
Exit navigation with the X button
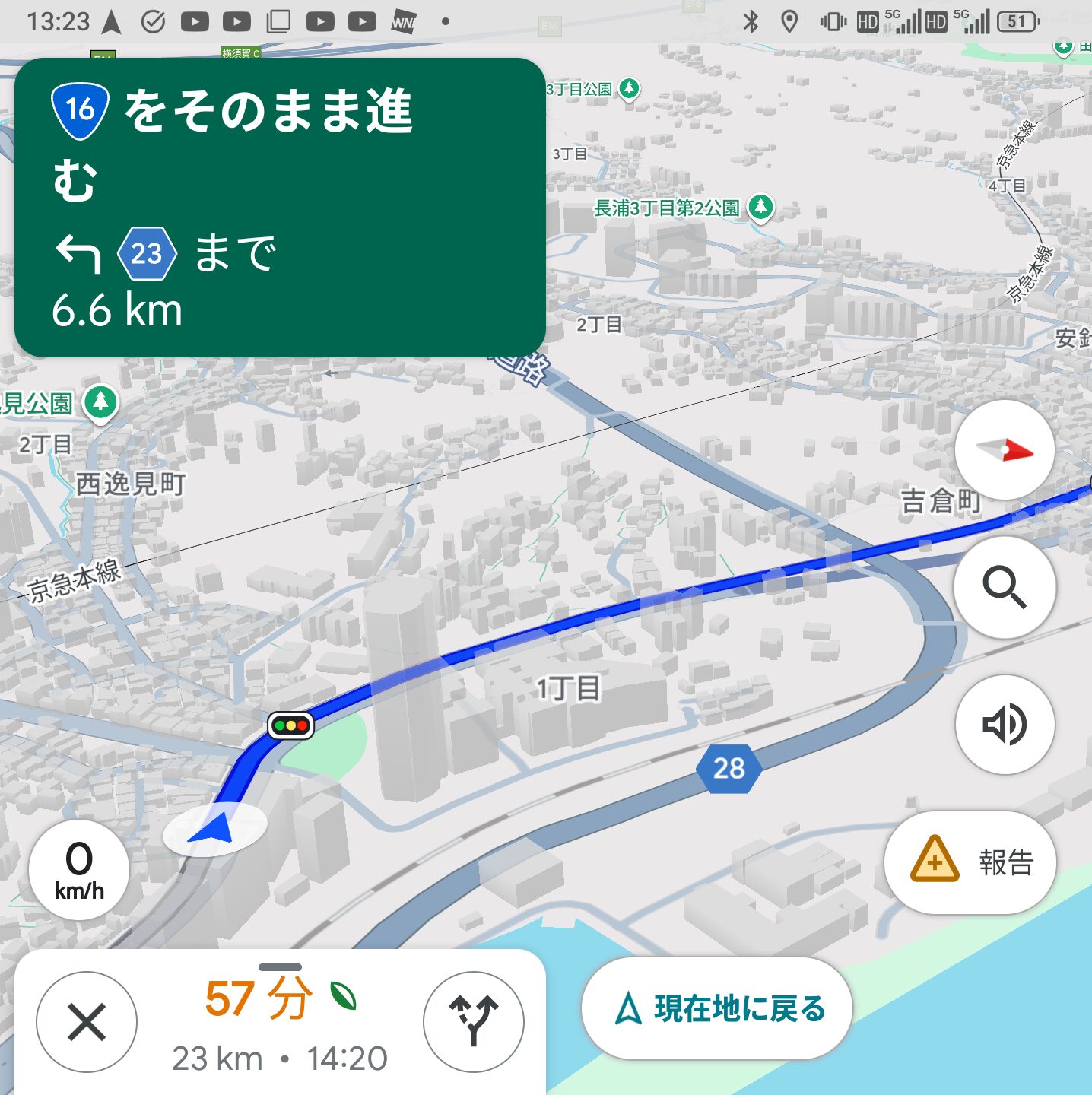coord(87,1021)
